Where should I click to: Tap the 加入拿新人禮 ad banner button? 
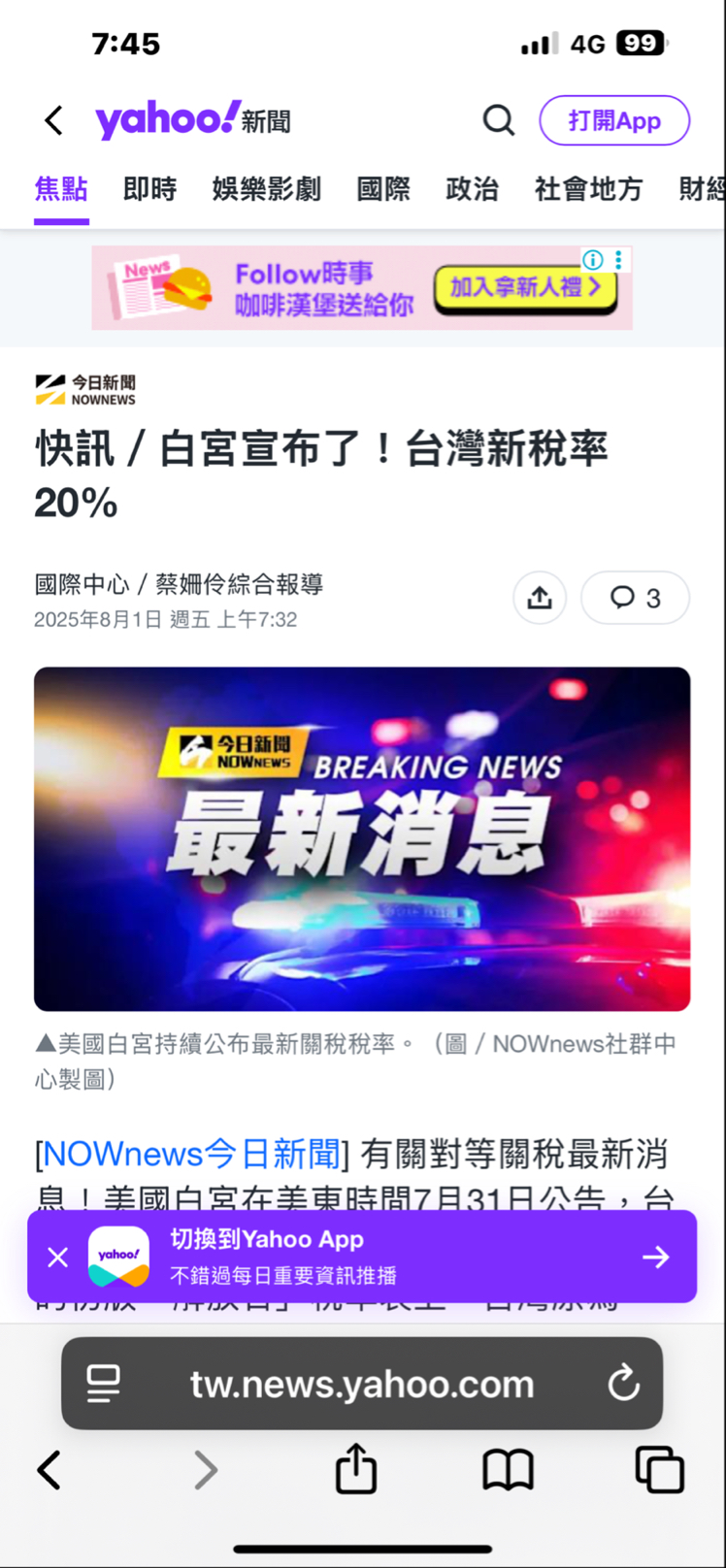(x=525, y=287)
